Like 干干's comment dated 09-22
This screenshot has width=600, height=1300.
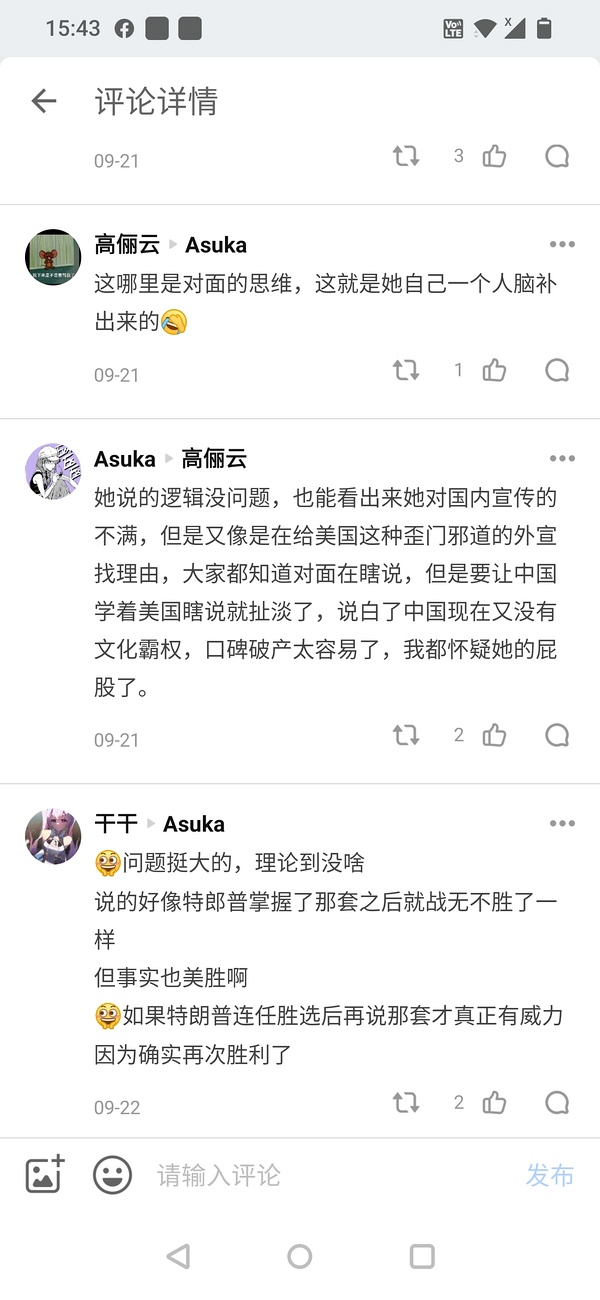click(x=494, y=1103)
